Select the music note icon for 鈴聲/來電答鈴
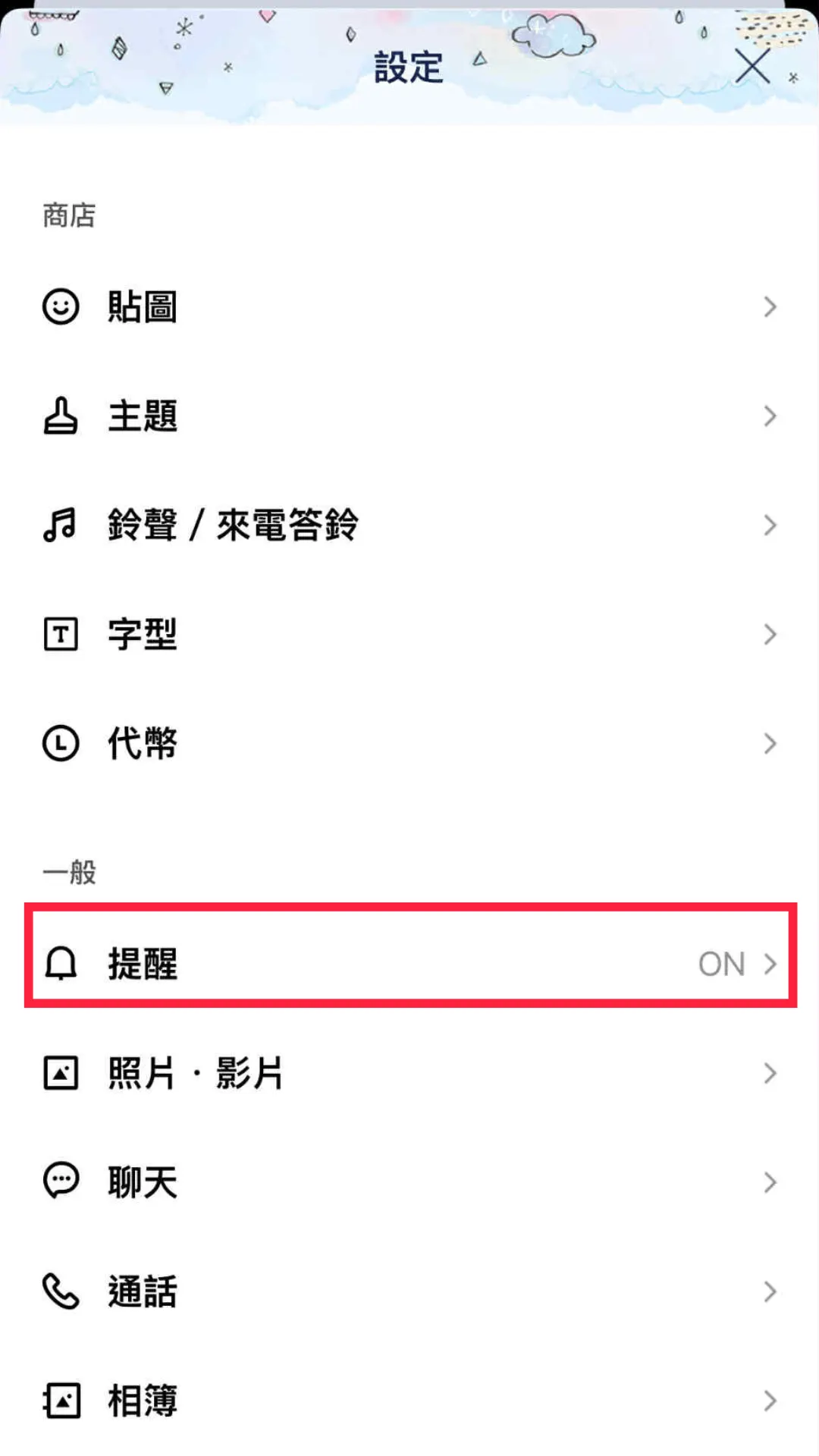819x1456 pixels. 61,526
